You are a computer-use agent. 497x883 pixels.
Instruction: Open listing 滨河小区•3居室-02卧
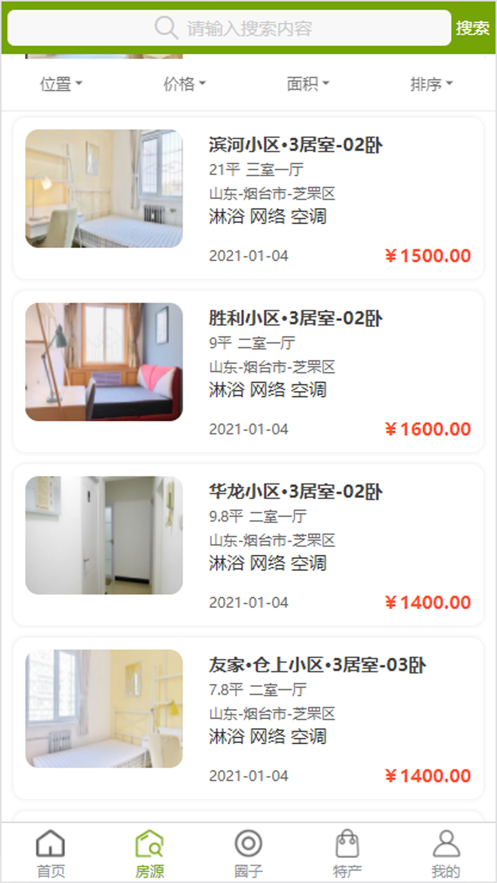tap(248, 198)
